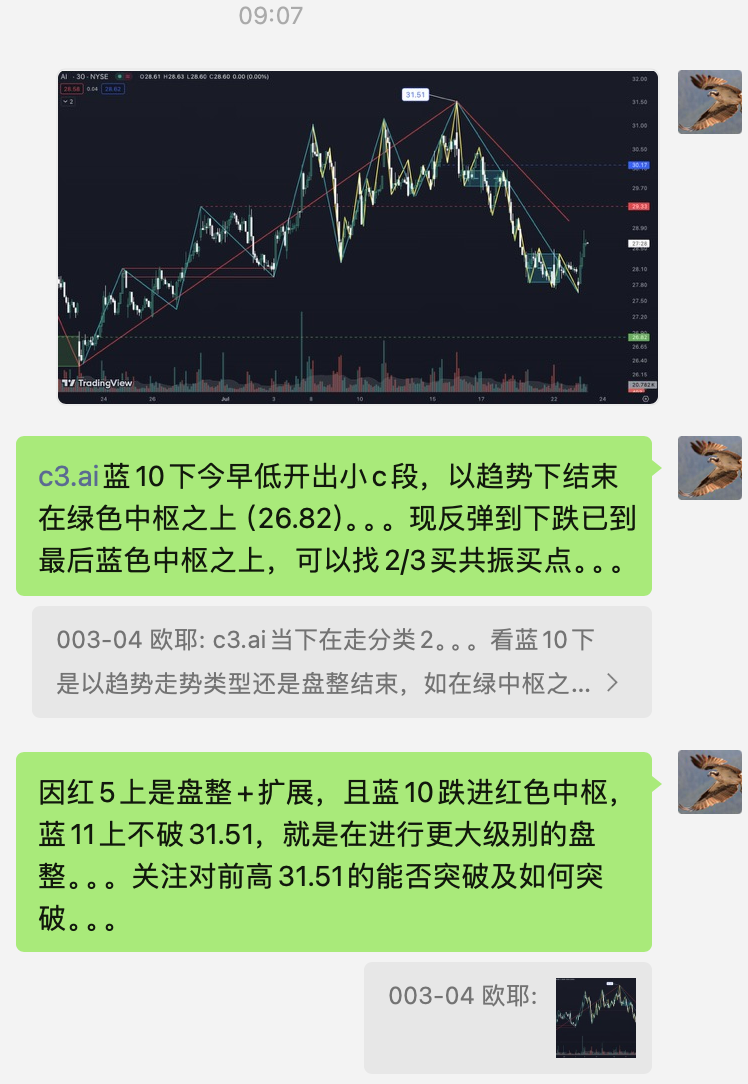Toggle the red indicator visibility dot
This screenshot has height=1084, width=748.
point(127,78)
